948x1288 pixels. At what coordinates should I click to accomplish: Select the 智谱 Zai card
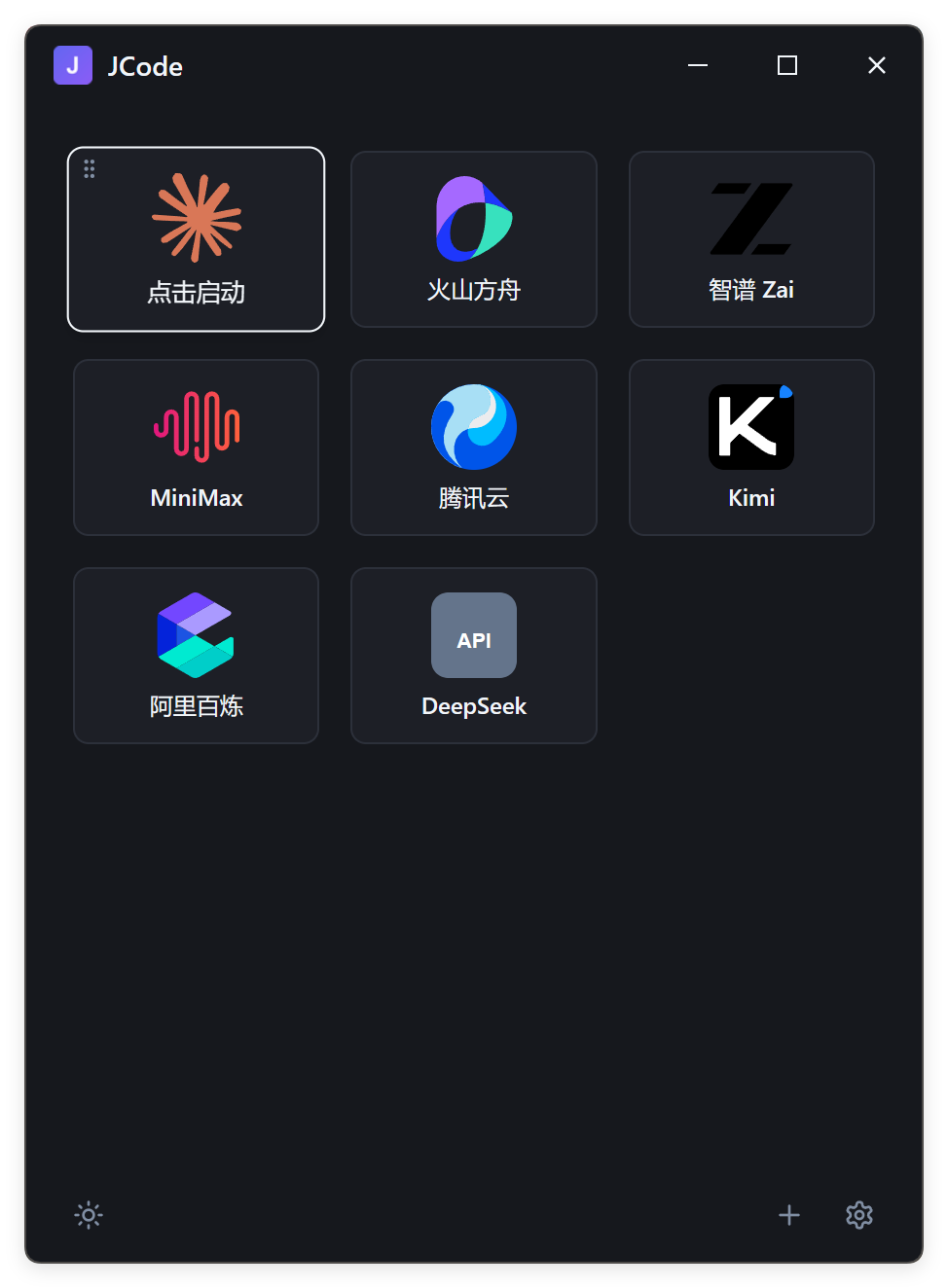[751, 239]
